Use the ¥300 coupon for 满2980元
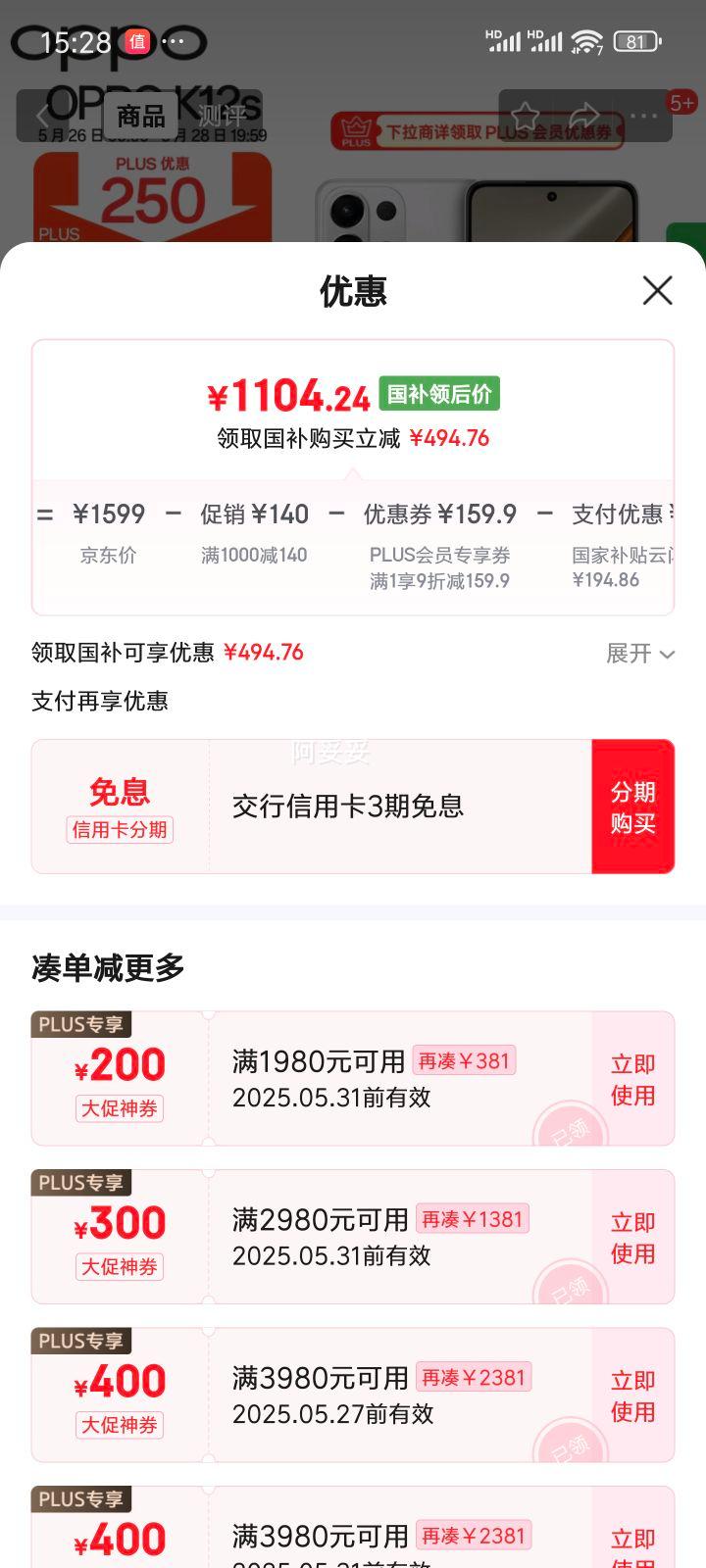 (x=633, y=1237)
